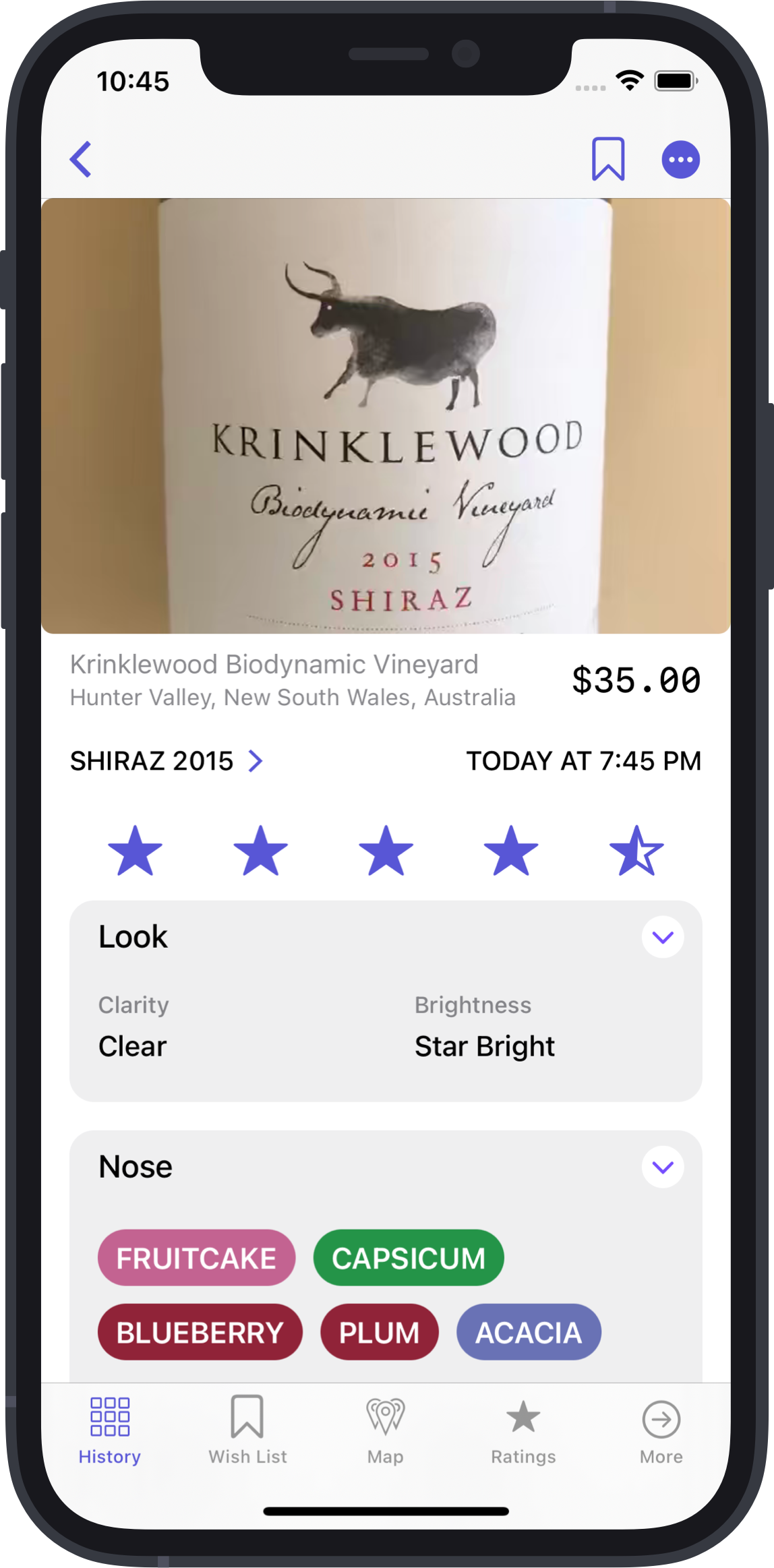Tap the Plum aroma chip

[x=379, y=1332]
